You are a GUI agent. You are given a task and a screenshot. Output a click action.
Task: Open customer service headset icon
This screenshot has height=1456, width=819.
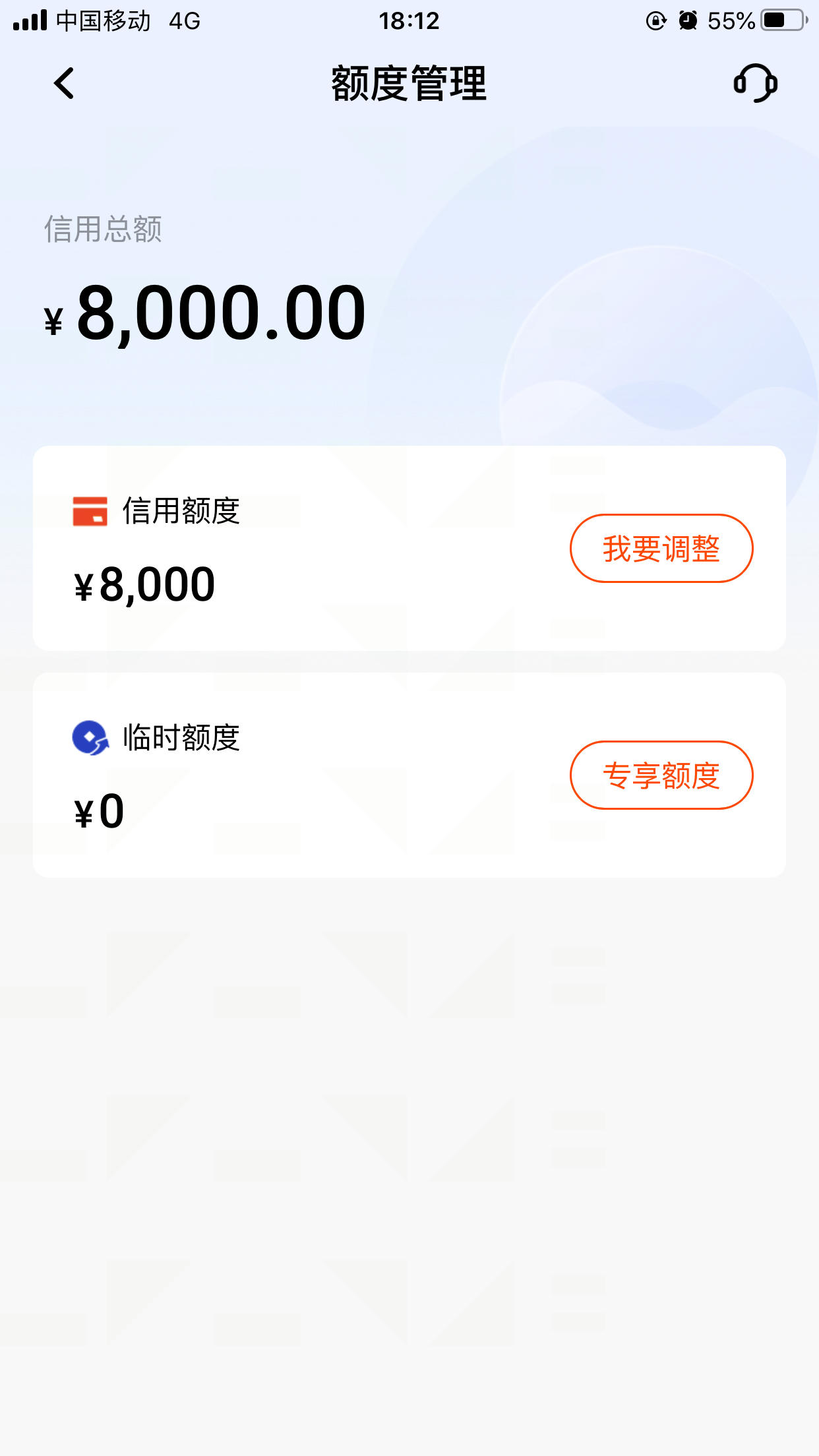[756, 83]
